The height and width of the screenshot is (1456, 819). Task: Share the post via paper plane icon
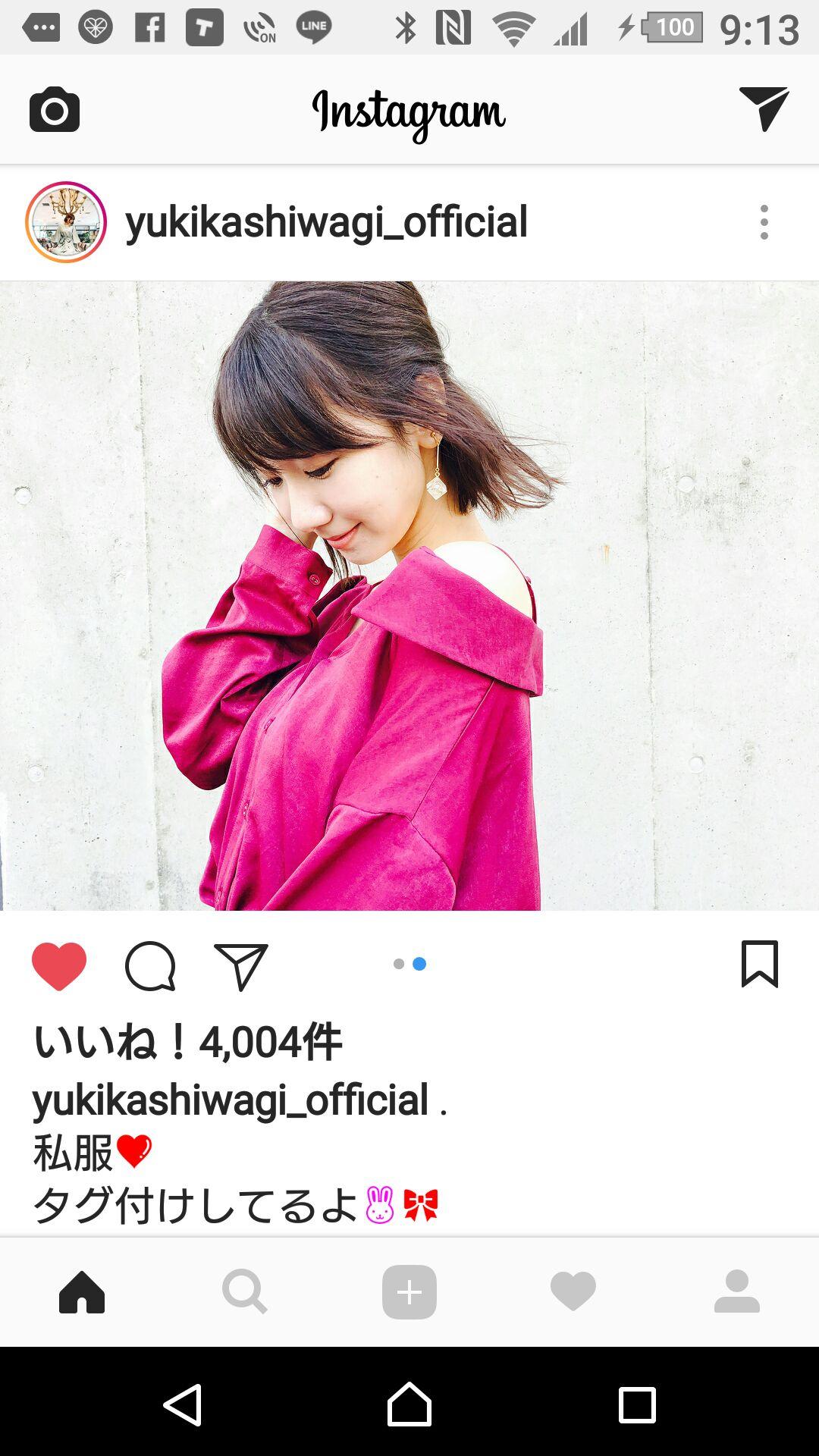tap(241, 965)
